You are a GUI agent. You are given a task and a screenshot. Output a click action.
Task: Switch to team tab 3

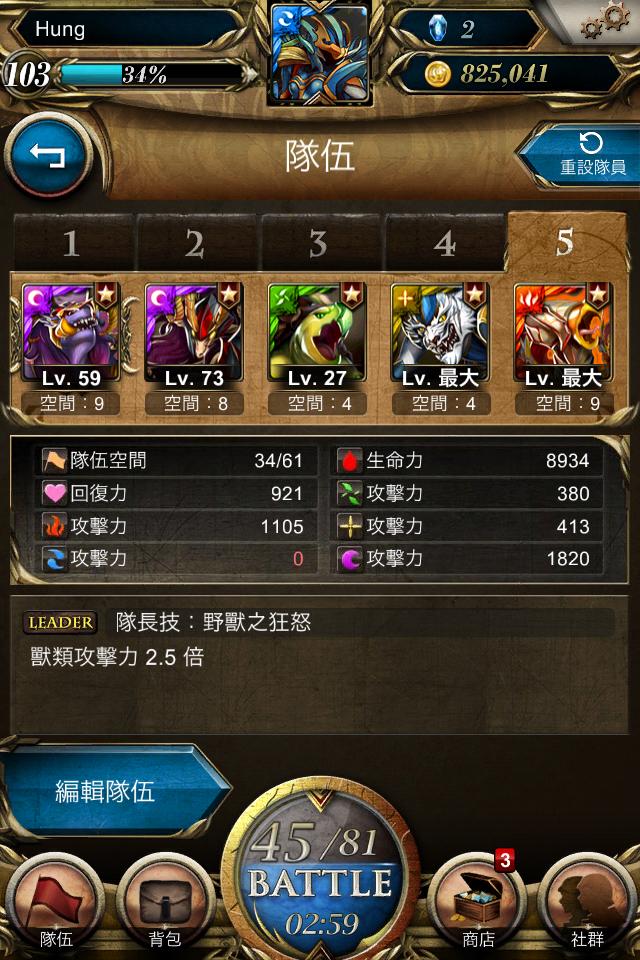click(x=318, y=243)
